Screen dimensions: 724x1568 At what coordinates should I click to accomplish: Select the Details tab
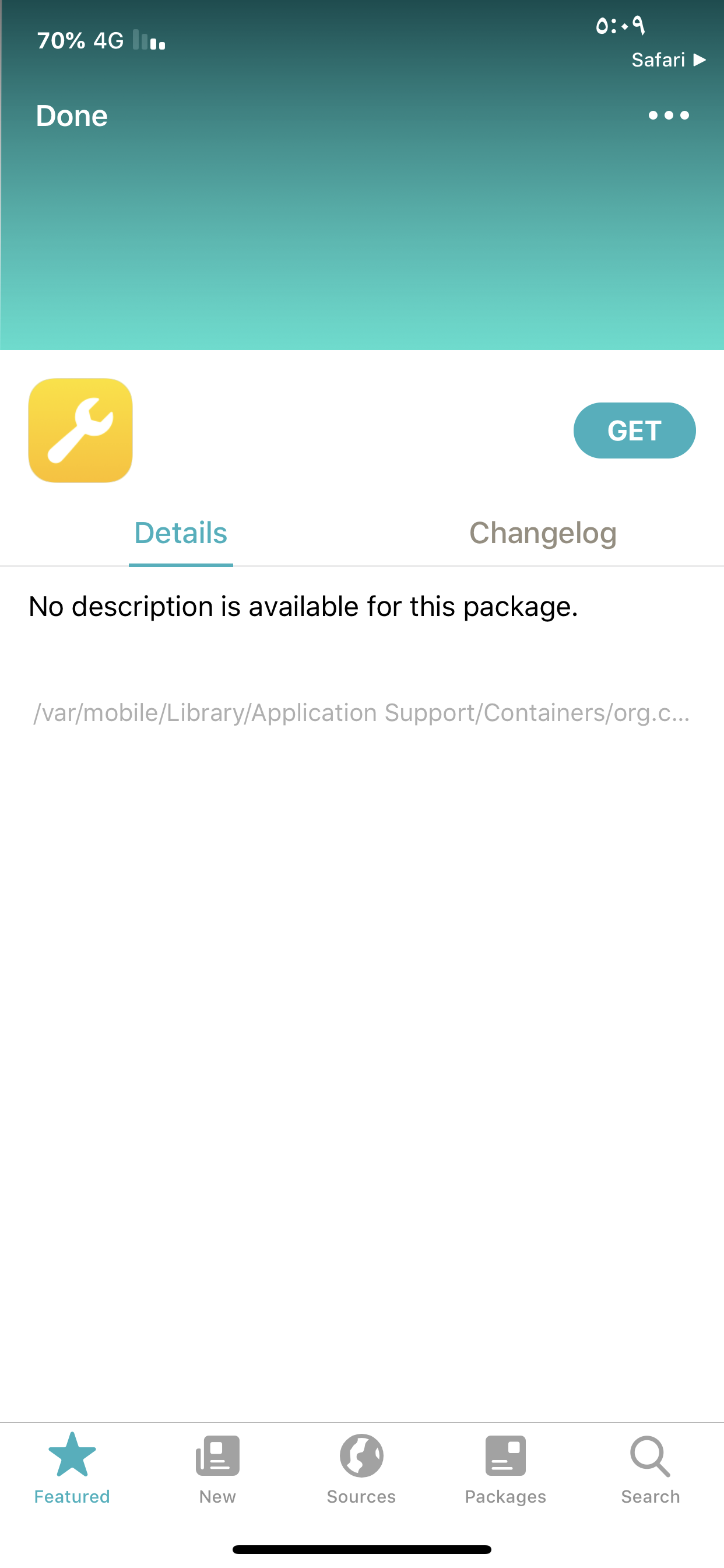(x=181, y=533)
